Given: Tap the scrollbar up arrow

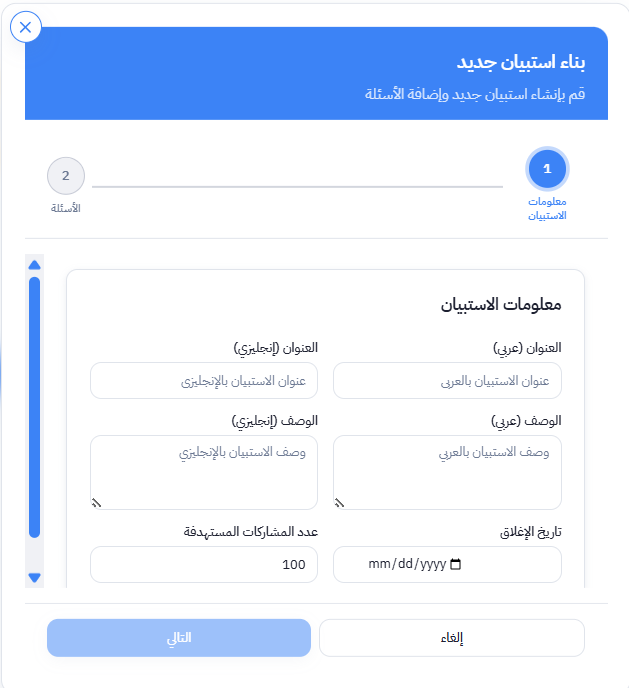Looking at the screenshot, I should (x=35, y=265).
